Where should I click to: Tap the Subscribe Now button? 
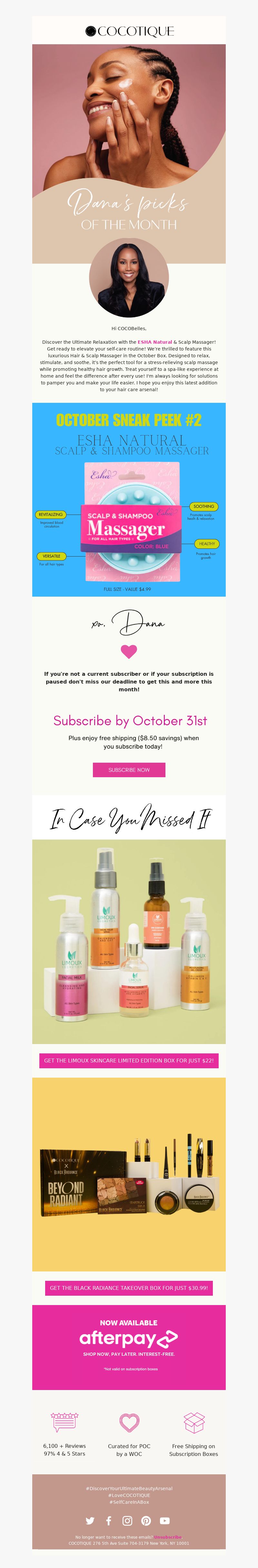point(129,769)
